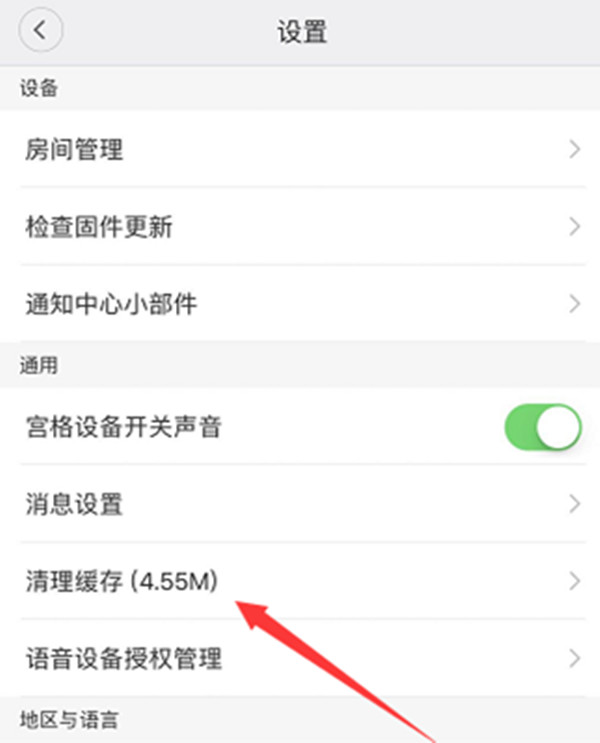Open 通知中心小部件 settings
Screen dimensions: 600x743
(x=300, y=304)
